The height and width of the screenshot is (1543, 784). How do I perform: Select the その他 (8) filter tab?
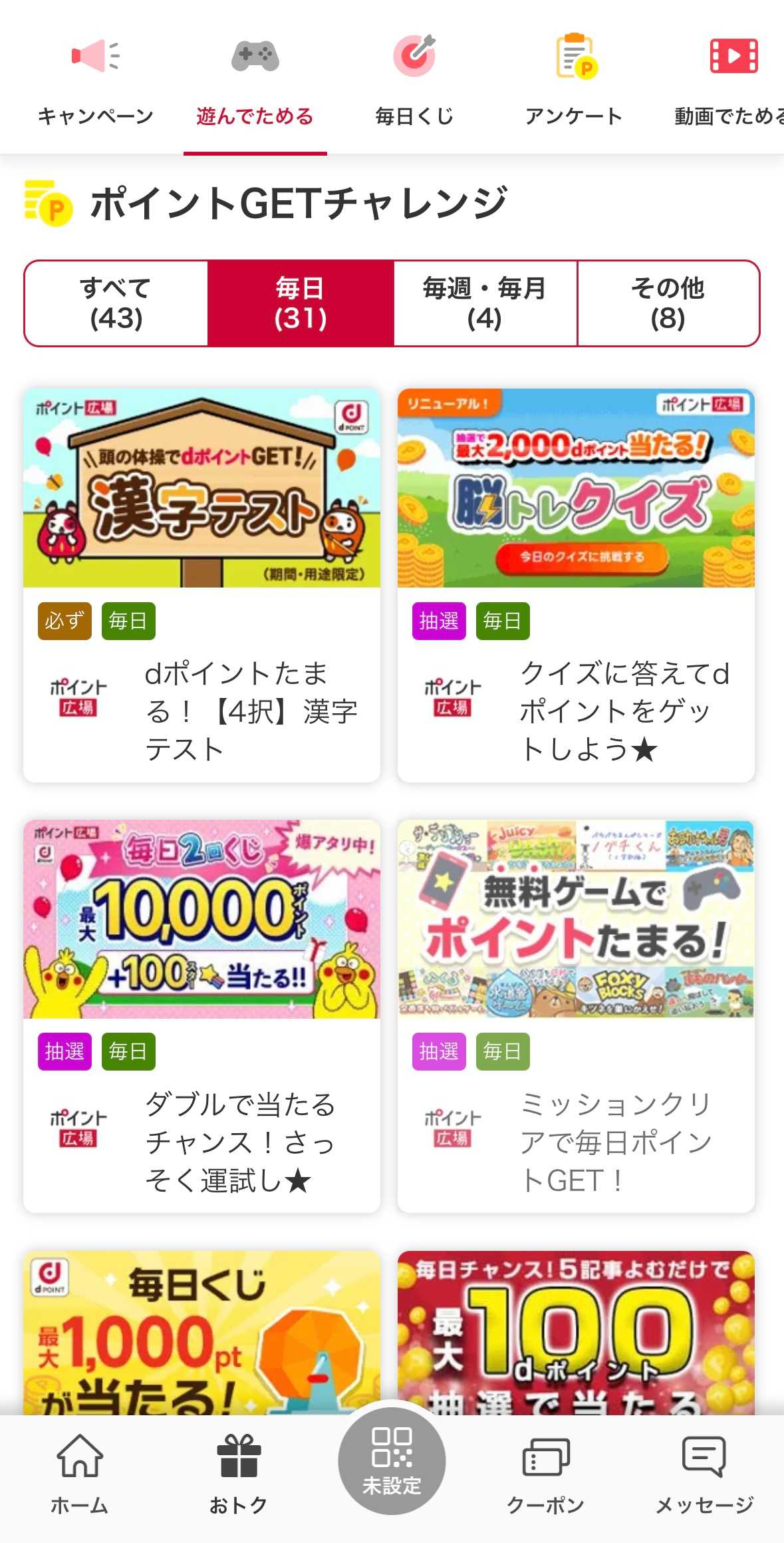coord(669,303)
